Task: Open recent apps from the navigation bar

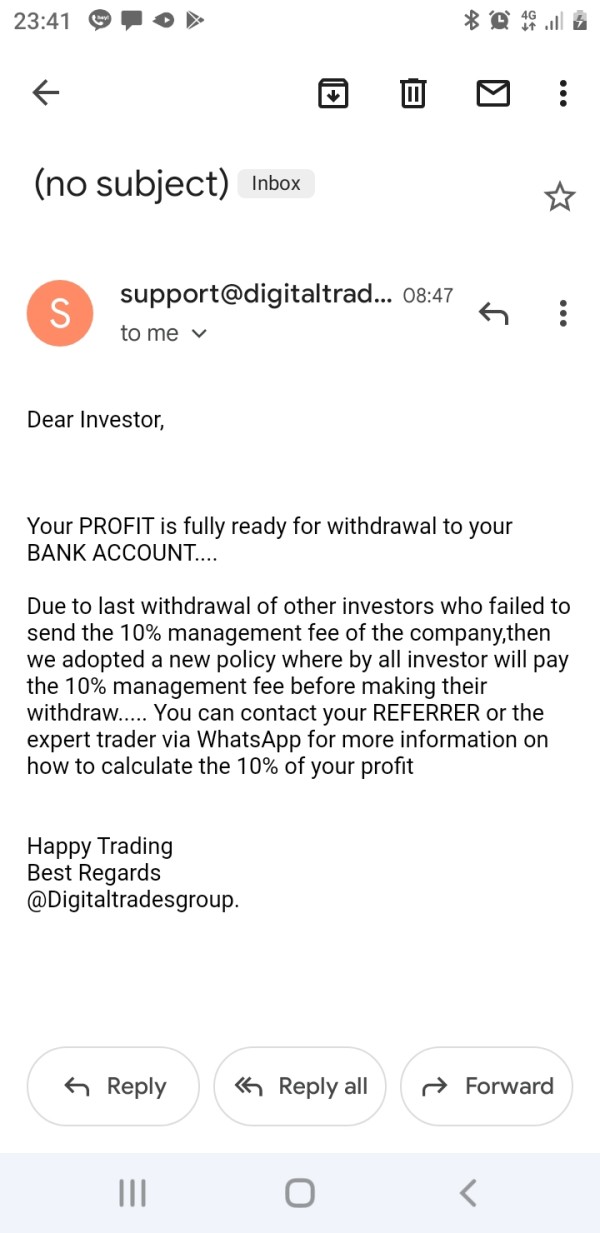Action: pyautogui.click(x=132, y=1192)
